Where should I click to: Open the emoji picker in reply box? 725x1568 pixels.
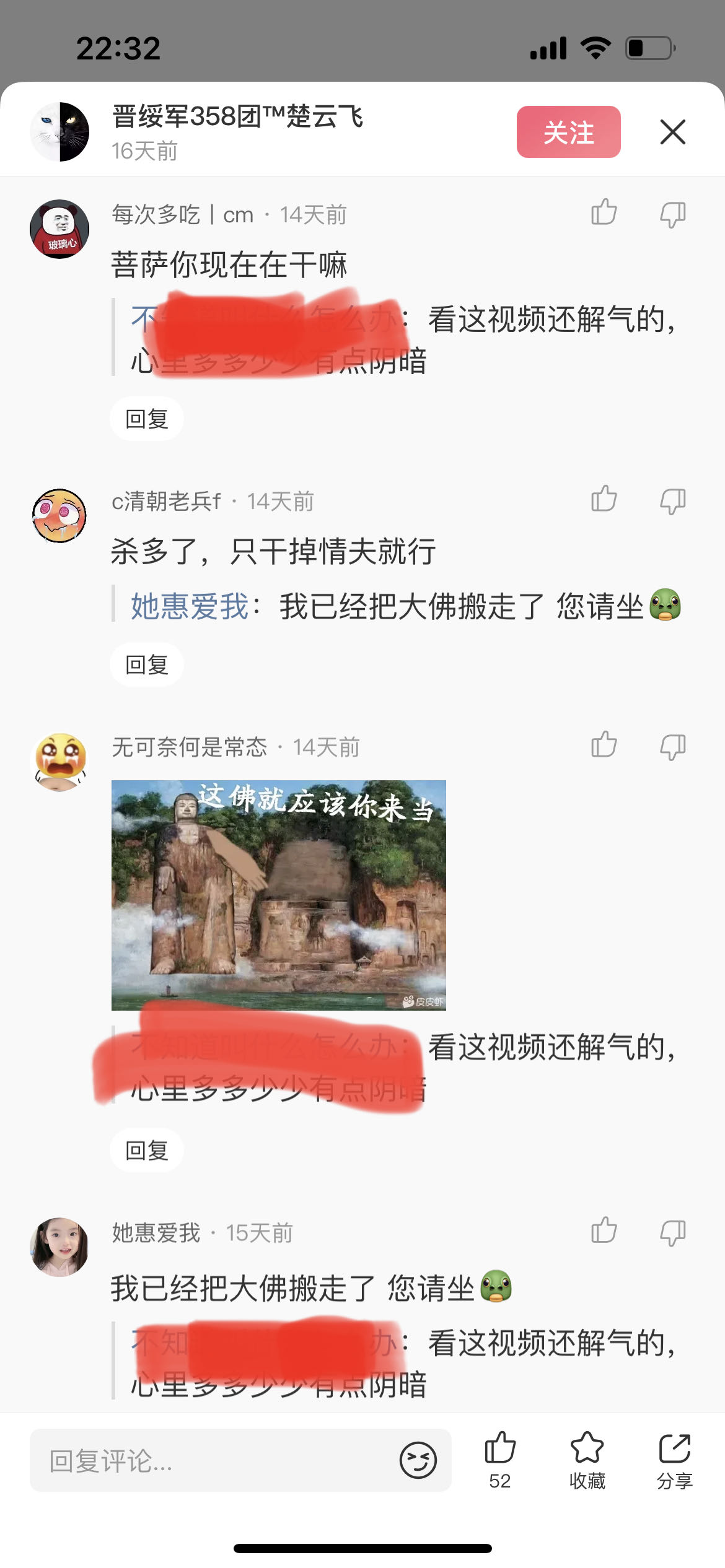coord(418,1460)
